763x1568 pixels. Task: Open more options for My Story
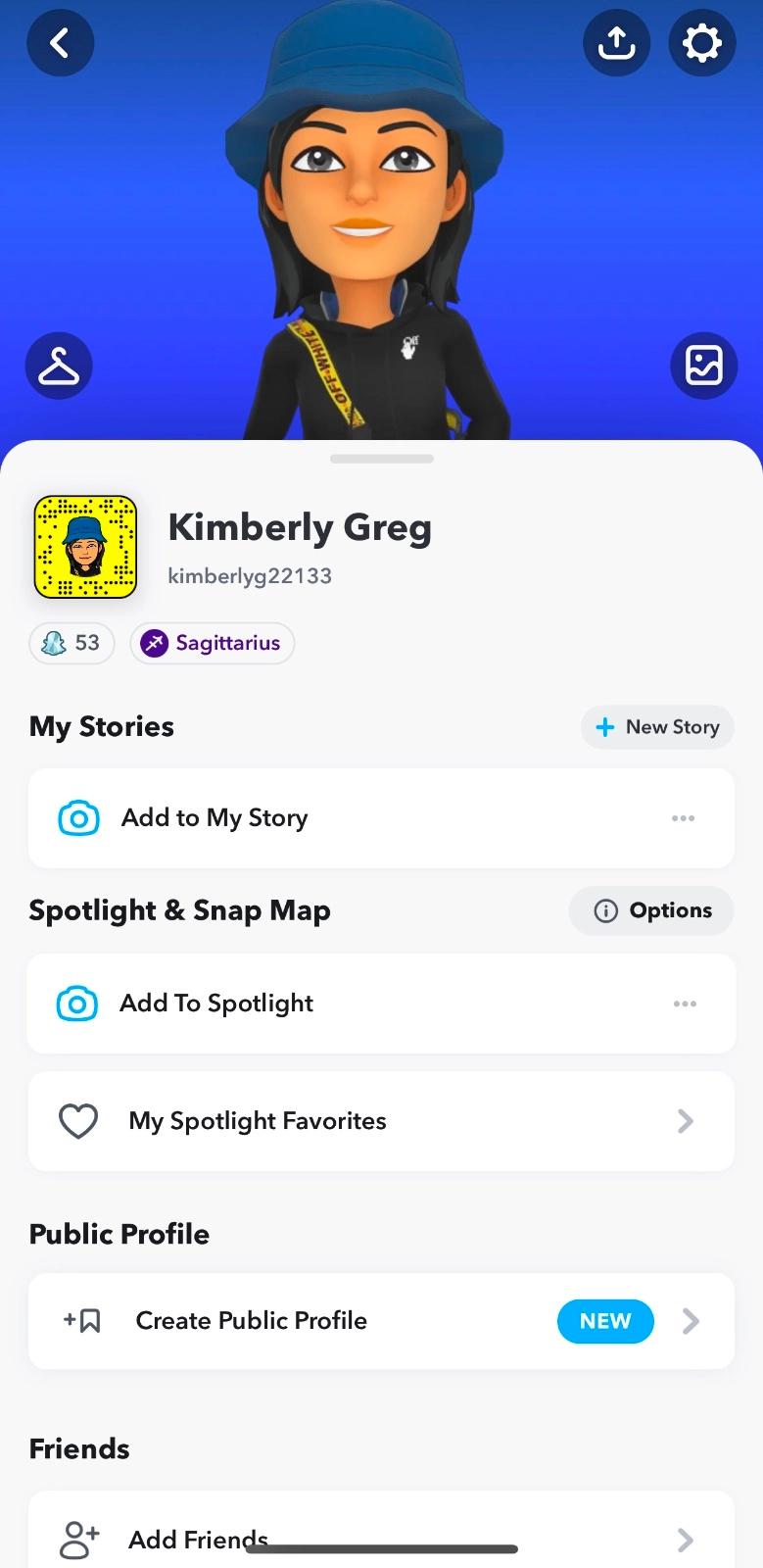pyautogui.click(x=683, y=818)
